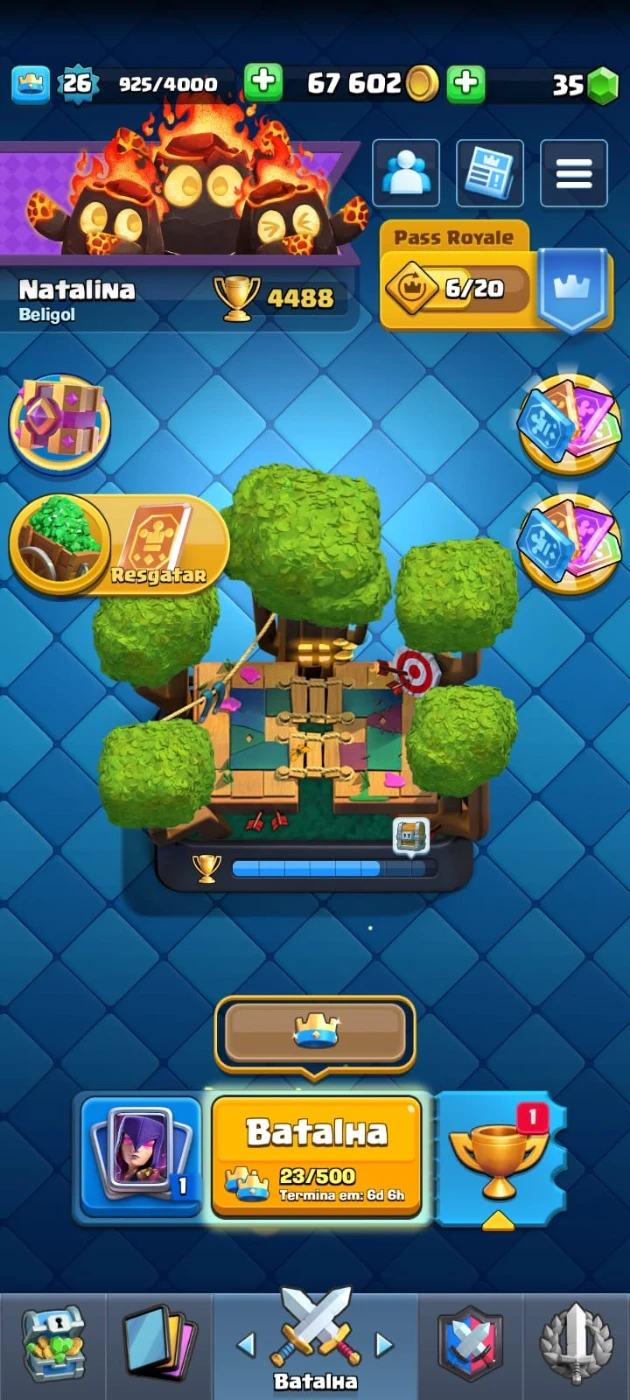Open the news feed icon
The width and height of the screenshot is (630, 1400).
pos(490,174)
